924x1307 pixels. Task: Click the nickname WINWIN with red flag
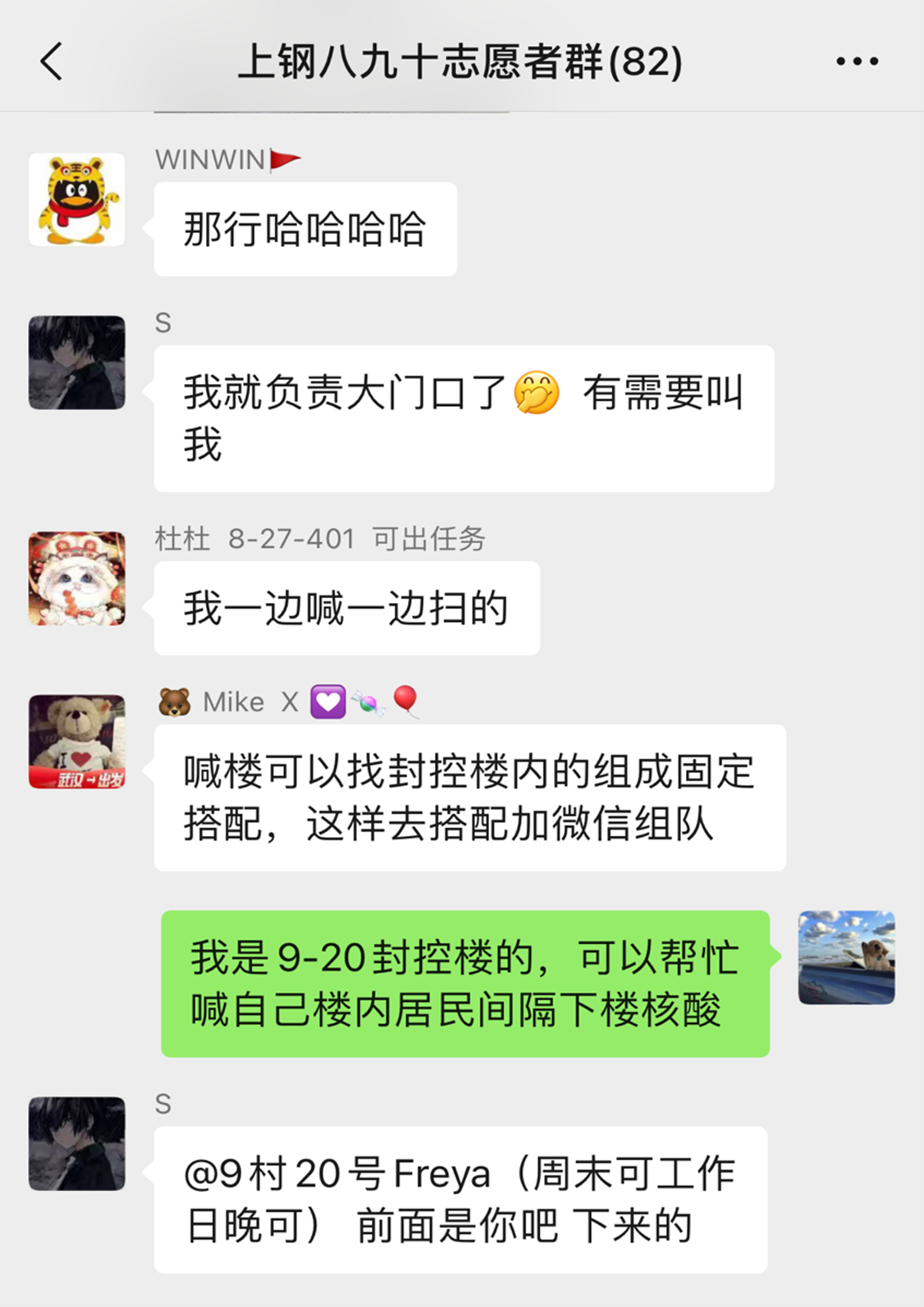(213, 158)
